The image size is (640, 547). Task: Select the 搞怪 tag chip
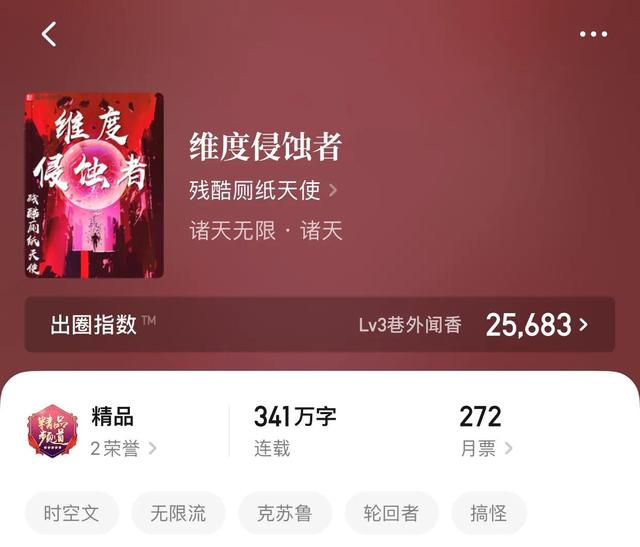click(489, 513)
